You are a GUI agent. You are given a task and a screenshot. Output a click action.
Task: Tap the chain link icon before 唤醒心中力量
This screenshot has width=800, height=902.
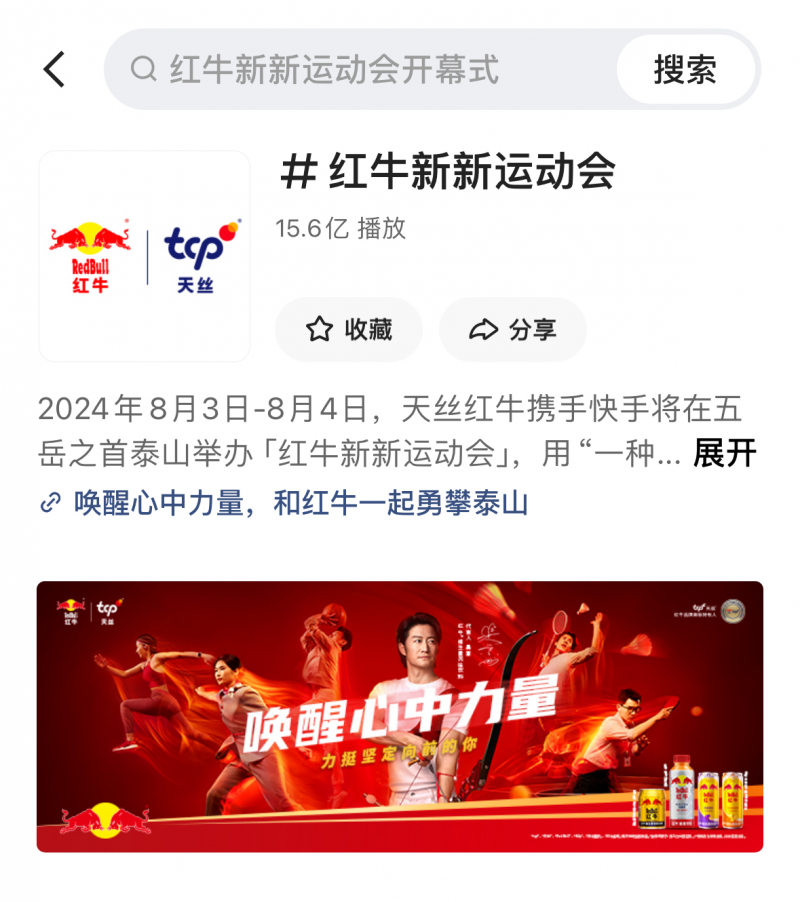tap(51, 506)
